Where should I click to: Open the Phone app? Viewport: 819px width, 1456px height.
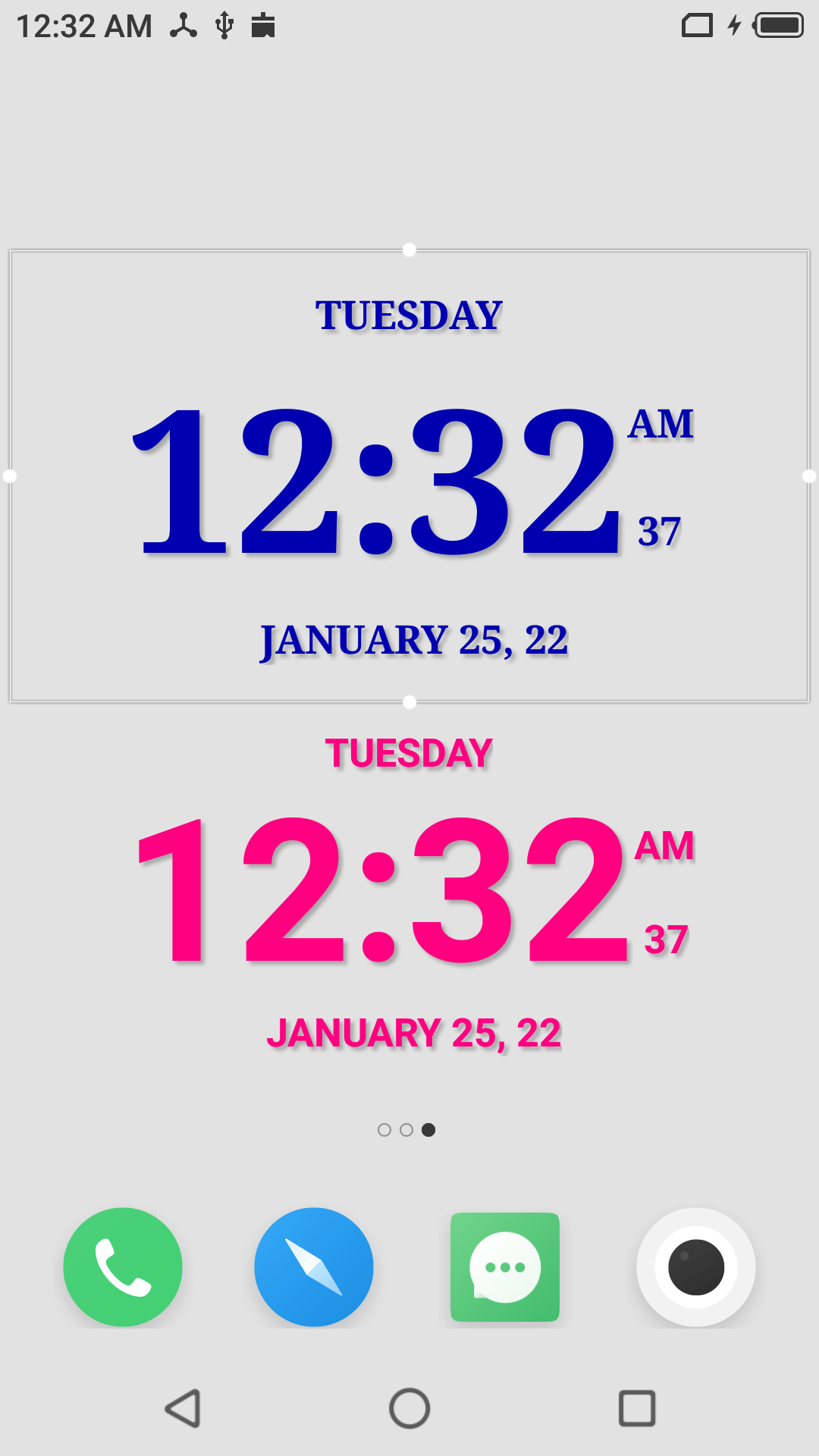123,1265
